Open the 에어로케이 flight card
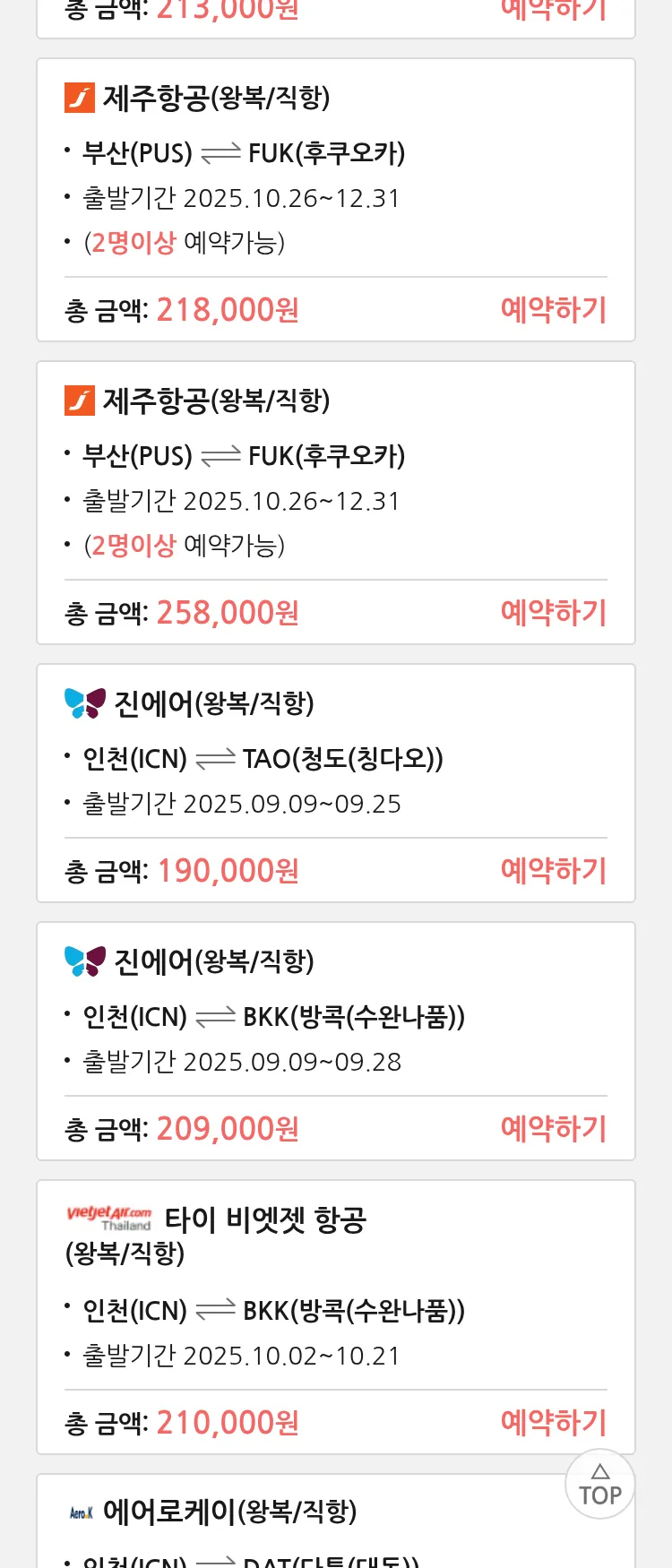The height and width of the screenshot is (1568, 672). click(x=229, y=1512)
